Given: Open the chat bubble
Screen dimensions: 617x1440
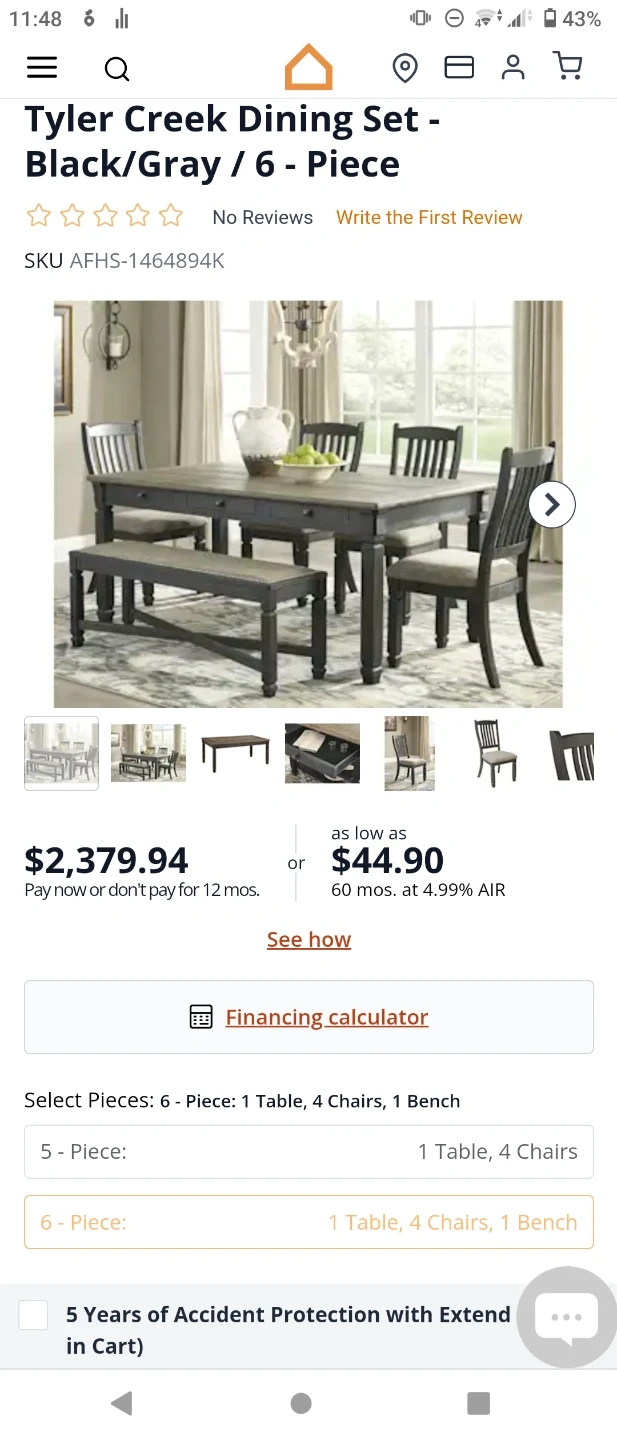Looking at the screenshot, I should click(x=566, y=1316).
